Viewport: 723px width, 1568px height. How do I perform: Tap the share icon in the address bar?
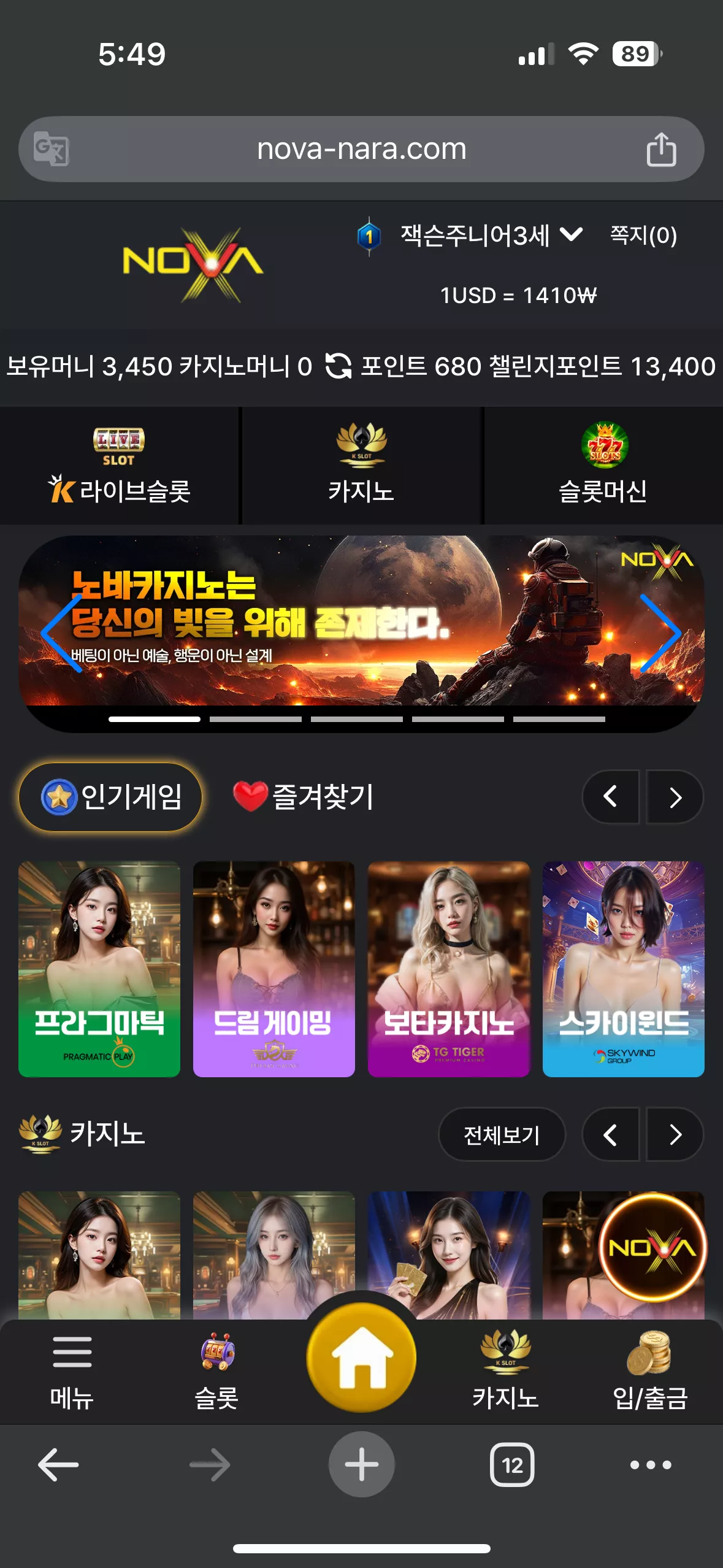pyautogui.click(x=661, y=149)
